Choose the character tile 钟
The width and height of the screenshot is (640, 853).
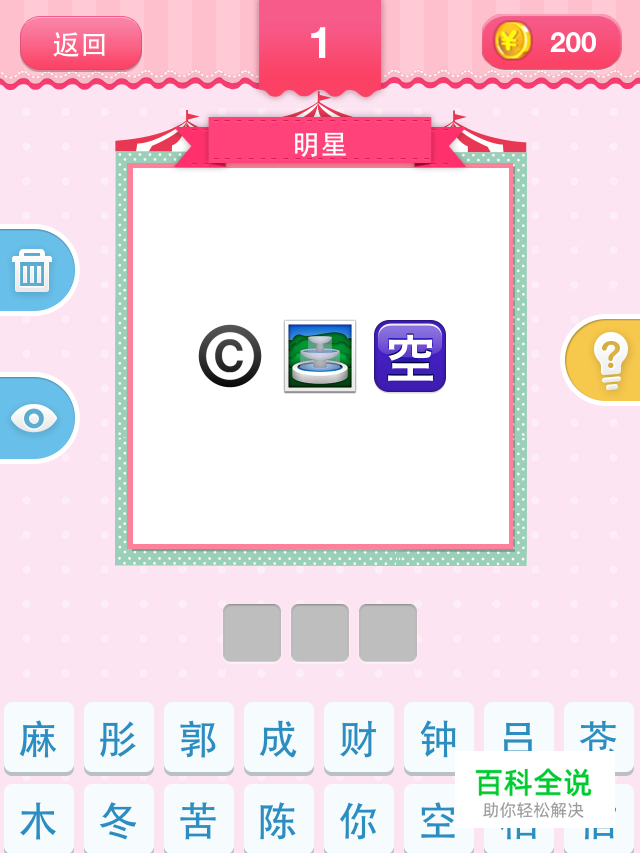coord(439,737)
